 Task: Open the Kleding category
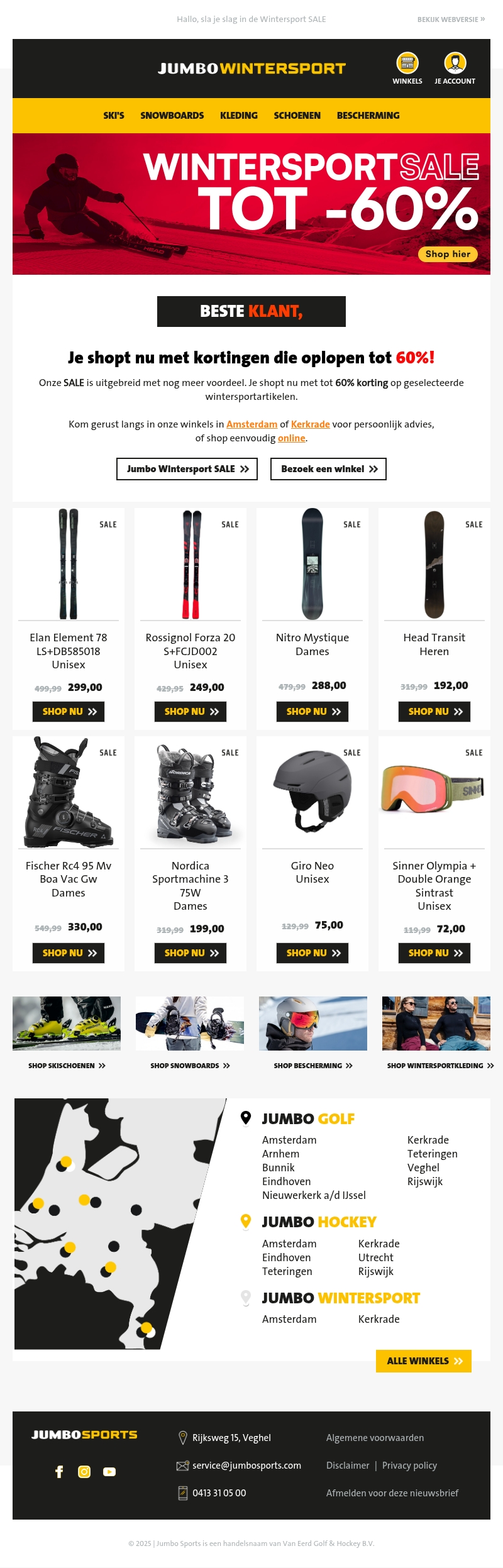coord(239,116)
